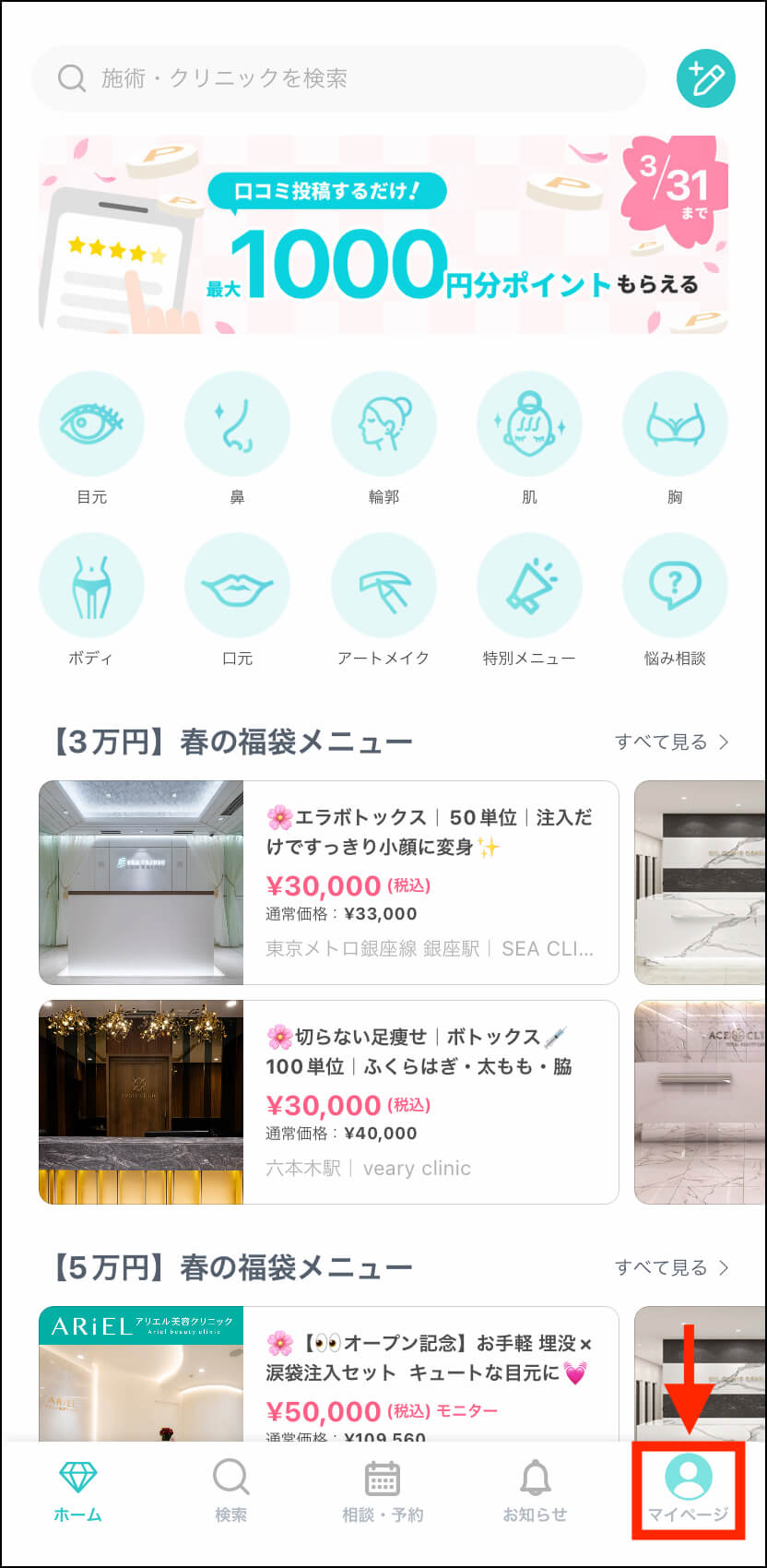
Task: Open the 切らない足痩せ ボトックス card
Action: coord(328,1102)
